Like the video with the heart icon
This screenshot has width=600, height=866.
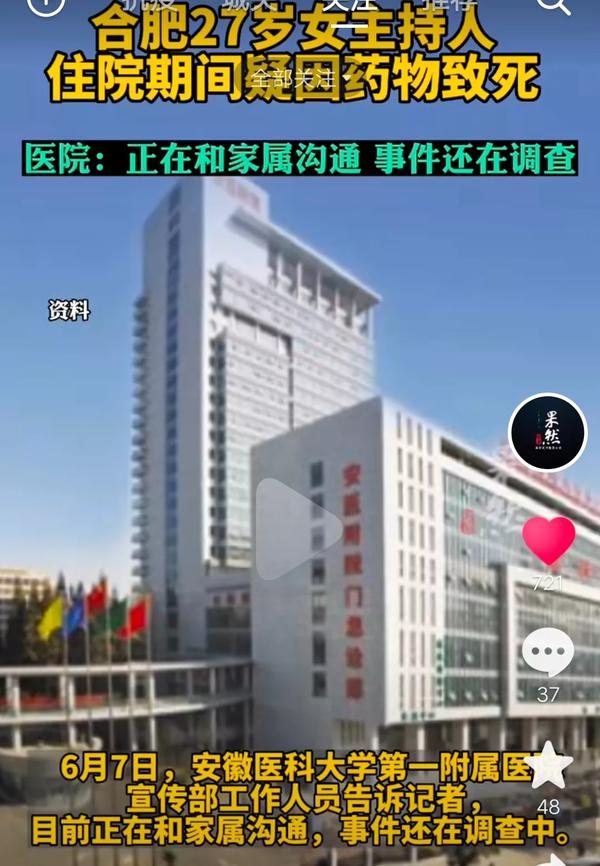548,542
